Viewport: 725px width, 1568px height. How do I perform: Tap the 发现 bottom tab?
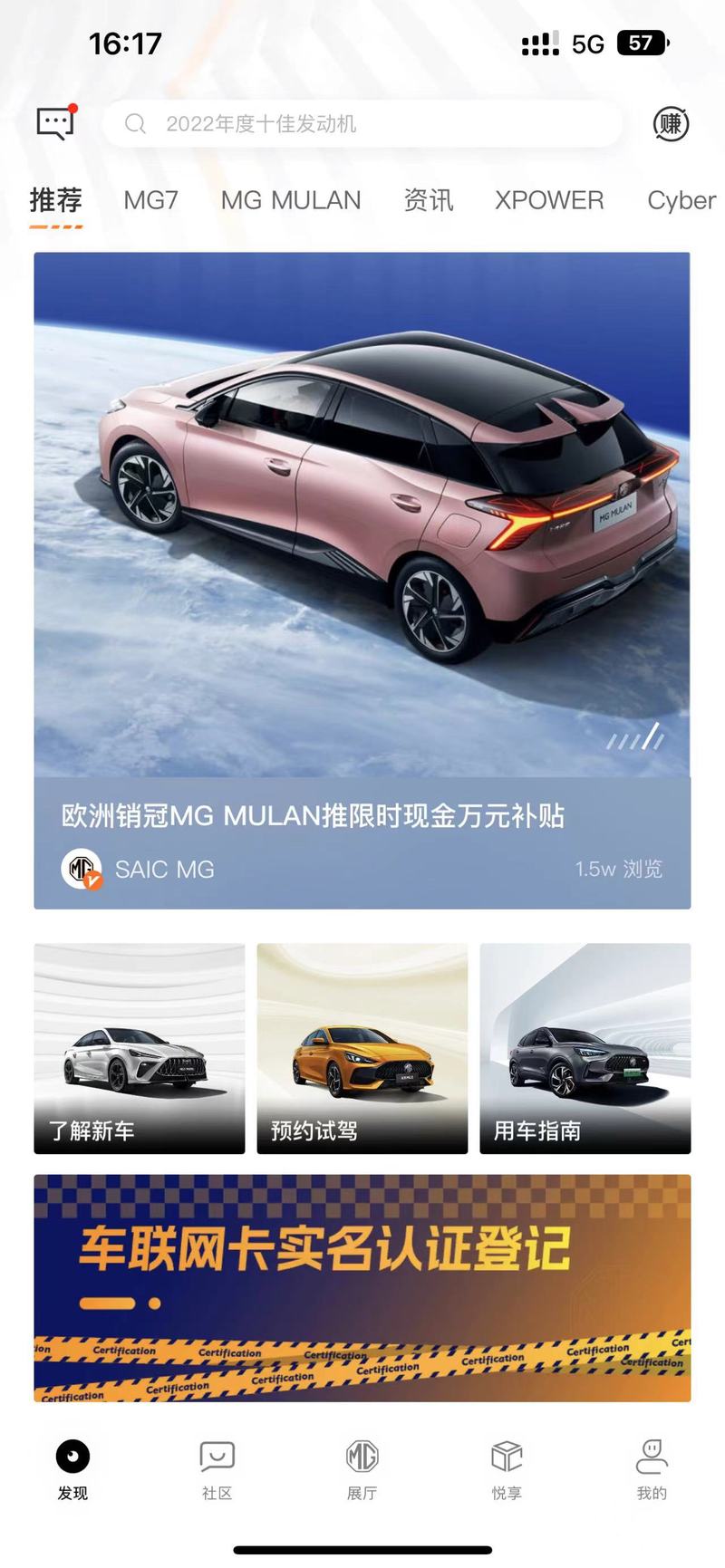click(x=72, y=1471)
